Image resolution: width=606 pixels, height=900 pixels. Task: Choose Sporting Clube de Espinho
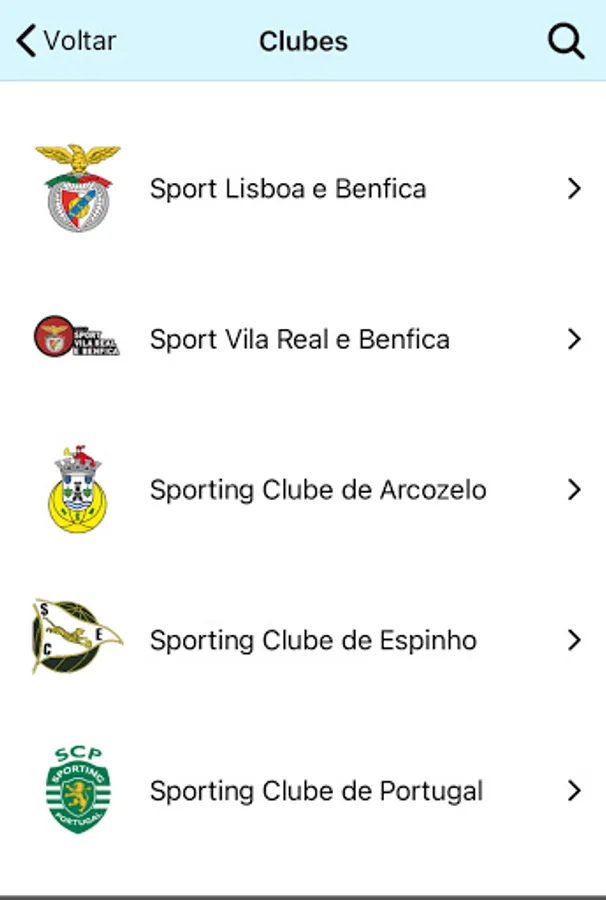(x=312, y=641)
